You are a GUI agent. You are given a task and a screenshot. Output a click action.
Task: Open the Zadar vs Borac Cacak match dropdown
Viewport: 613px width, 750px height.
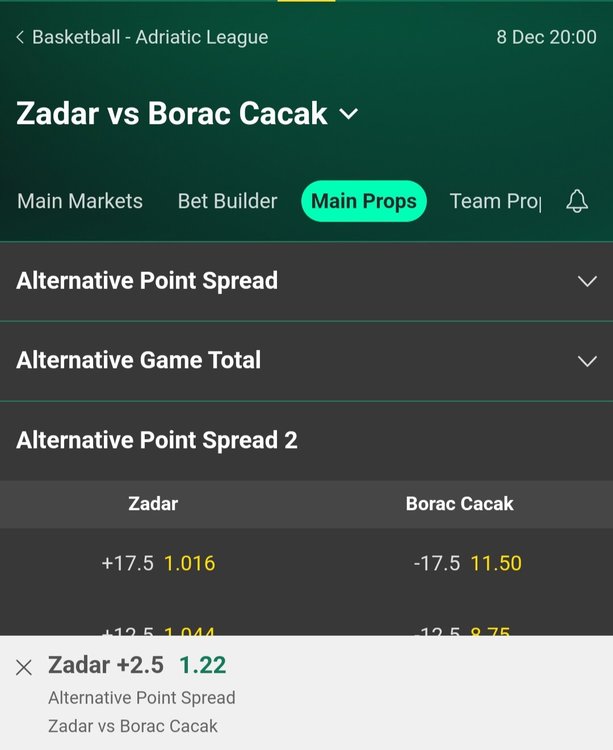tap(348, 114)
